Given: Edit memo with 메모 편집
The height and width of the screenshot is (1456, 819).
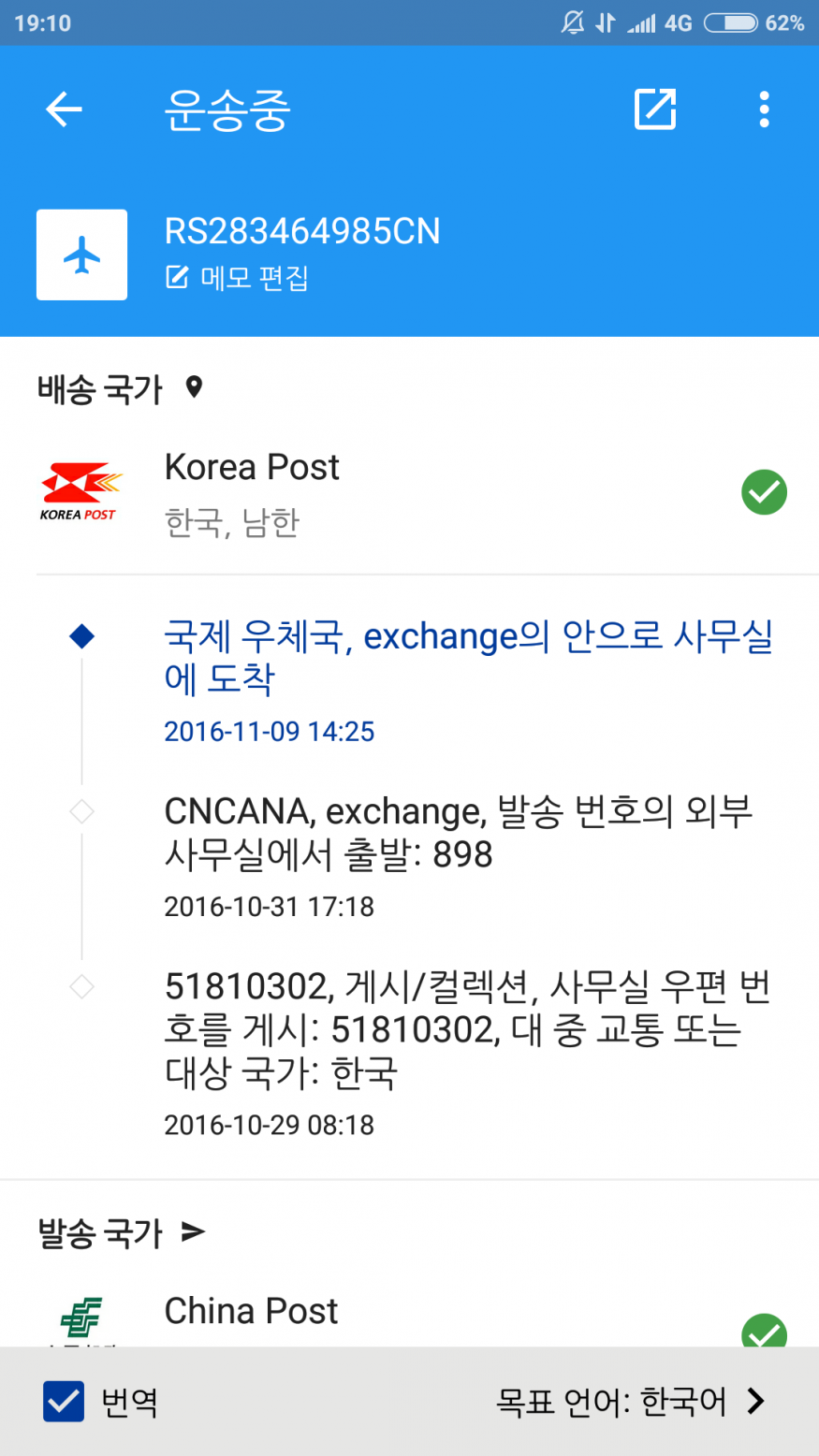Looking at the screenshot, I should (238, 278).
